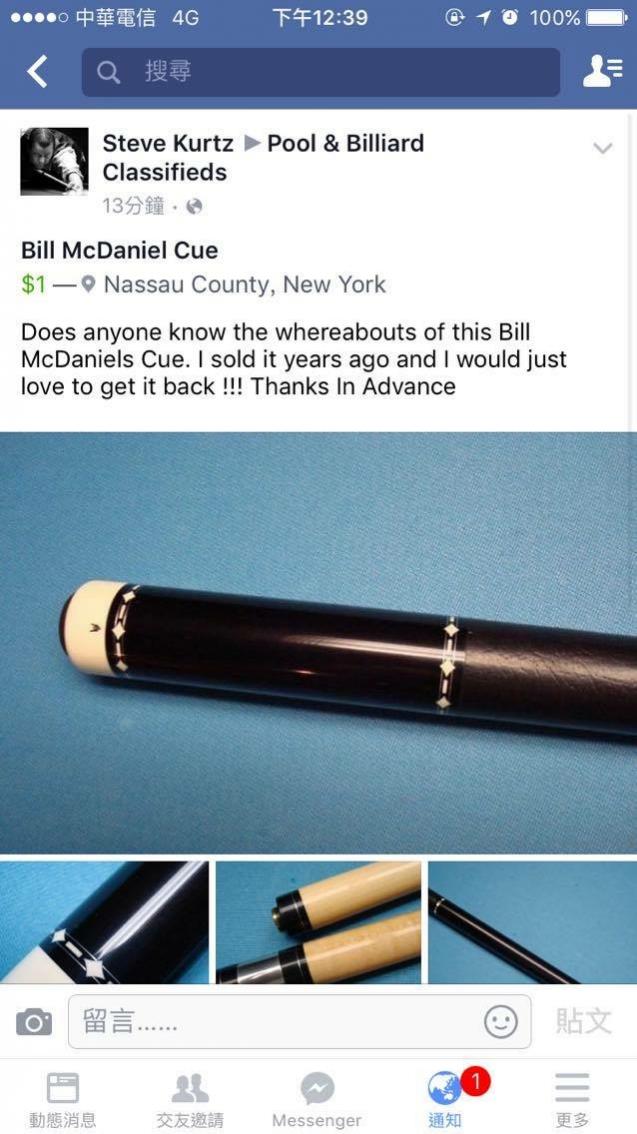
Task: Go back with the top arrow
Action: tap(37, 72)
